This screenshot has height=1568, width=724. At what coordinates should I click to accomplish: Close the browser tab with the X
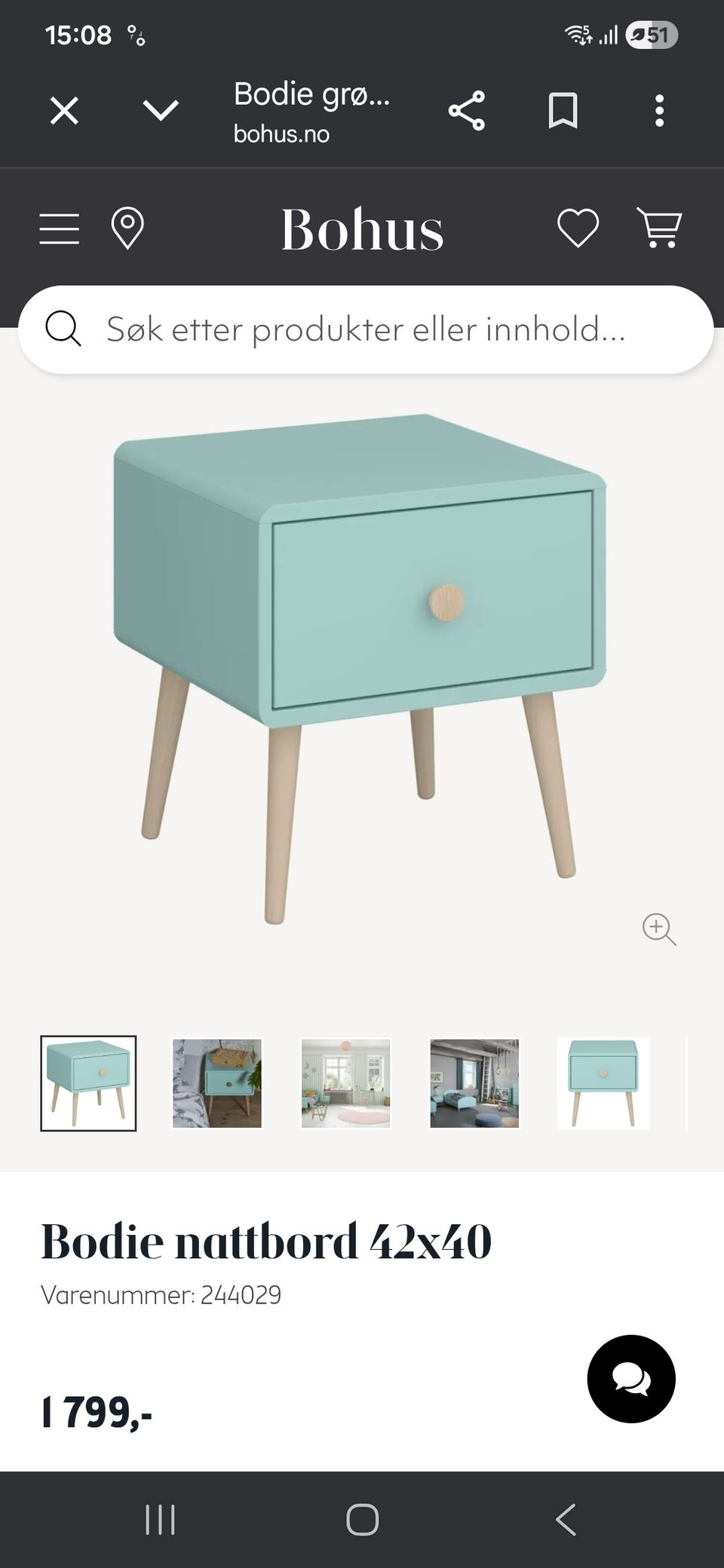(64, 112)
